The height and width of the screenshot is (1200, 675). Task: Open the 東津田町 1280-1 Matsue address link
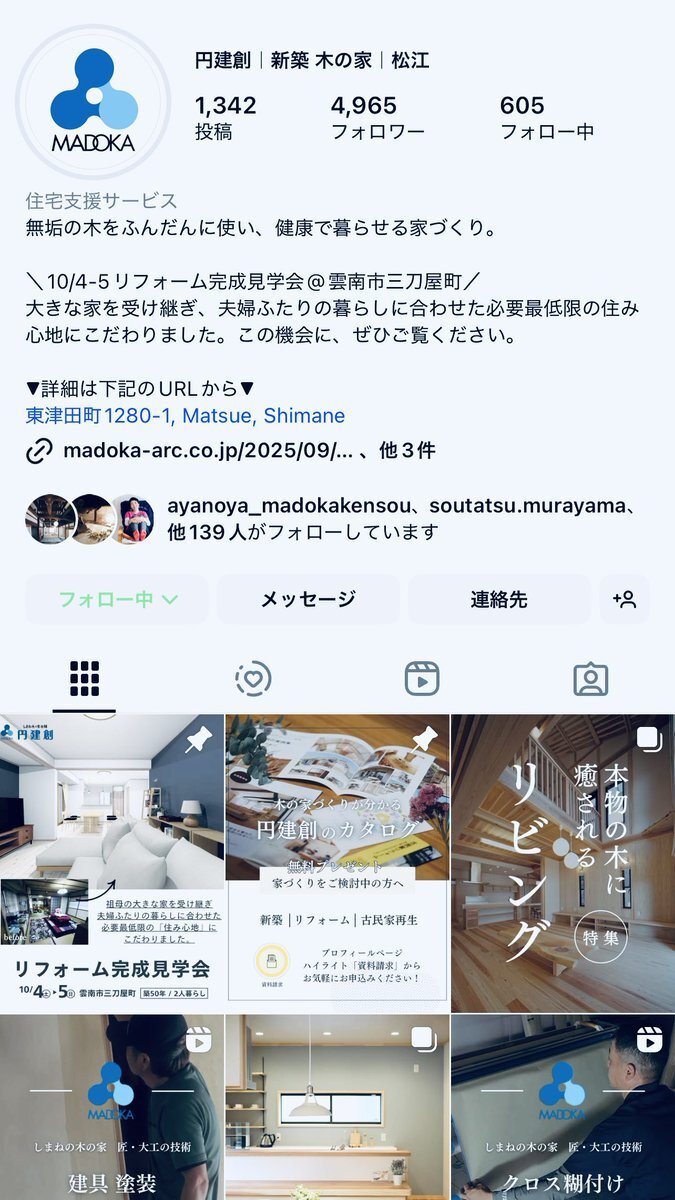pos(185,416)
